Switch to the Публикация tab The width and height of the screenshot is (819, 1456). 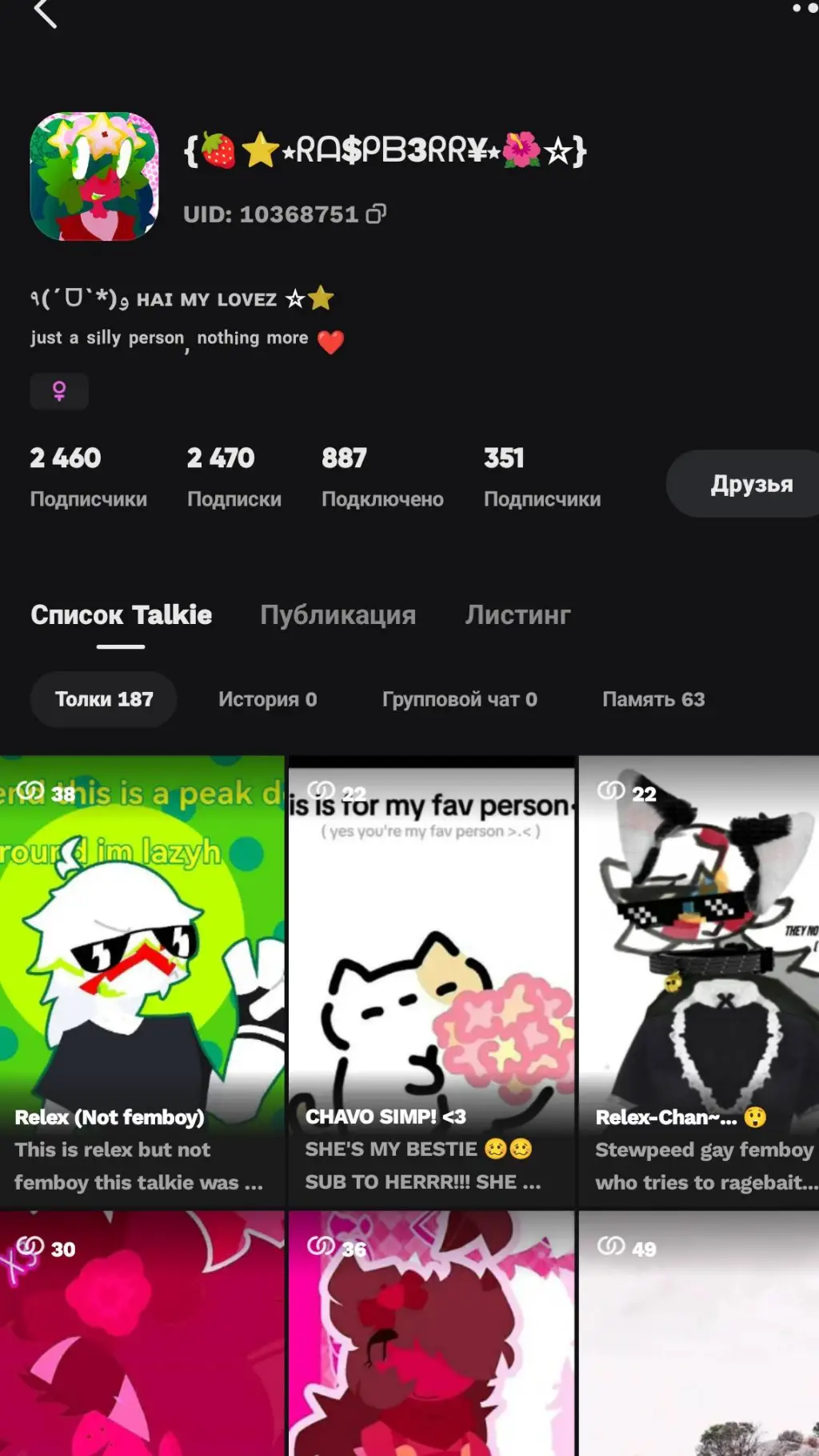tap(338, 614)
